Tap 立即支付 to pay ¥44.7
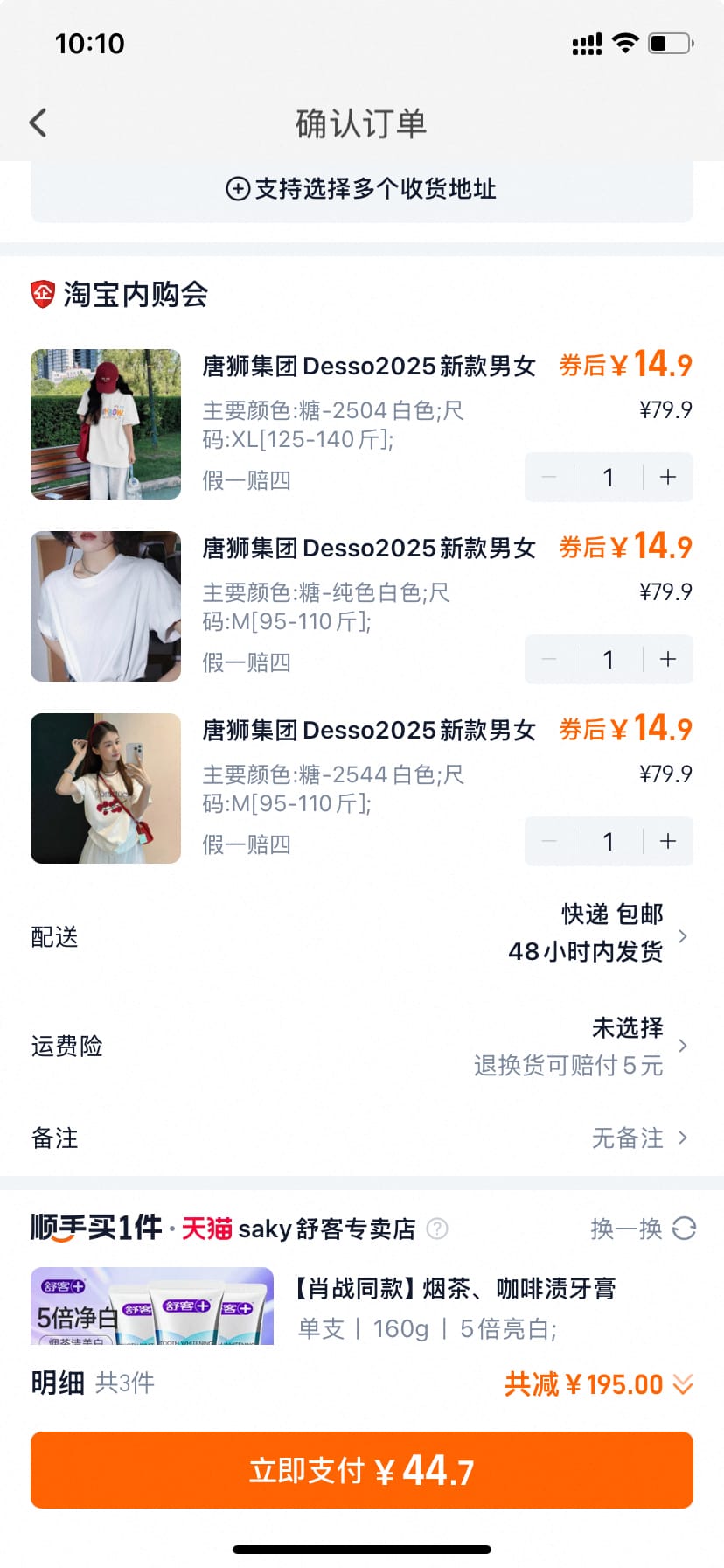724x1568 pixels. (362, 1470)
